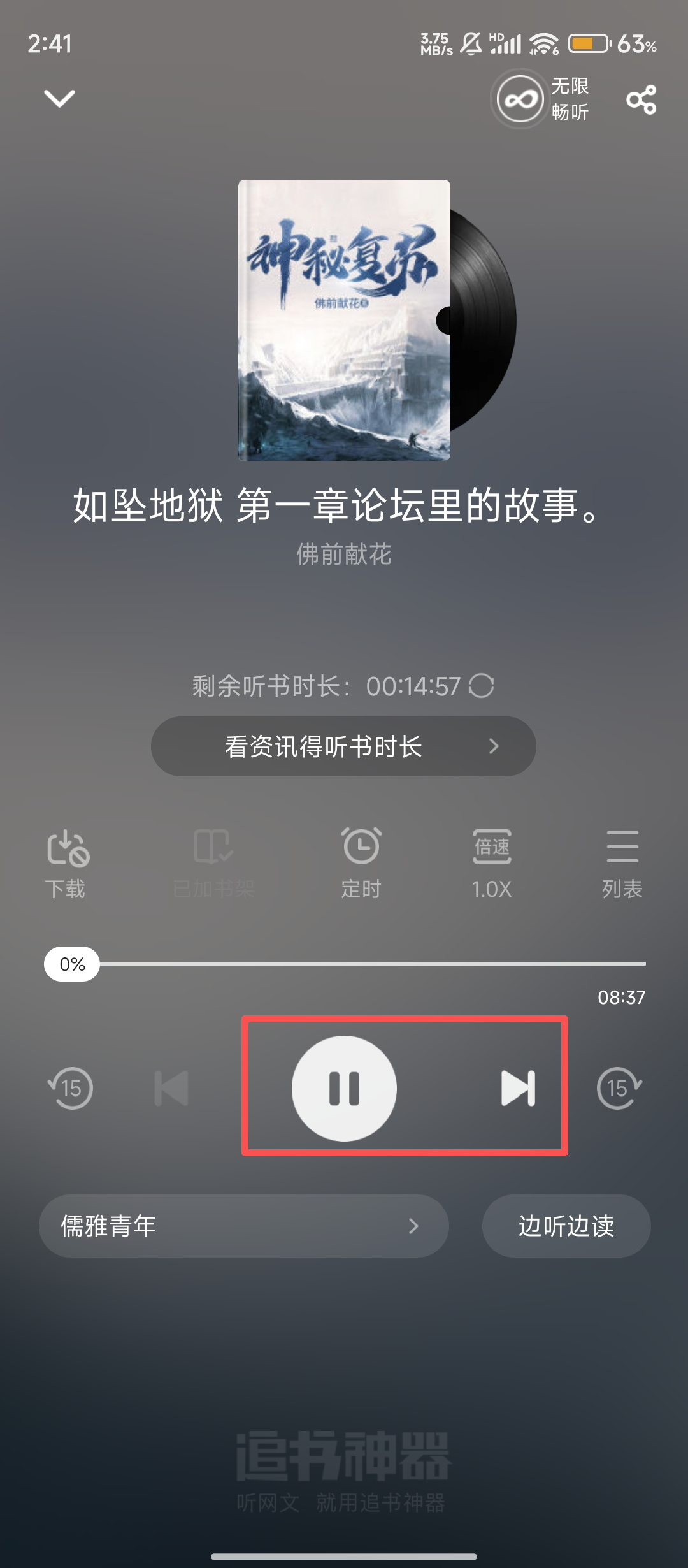Open 边听边读 read-along mode
The width and height of the screenshot is (688, 1568).
(566, 1226)
